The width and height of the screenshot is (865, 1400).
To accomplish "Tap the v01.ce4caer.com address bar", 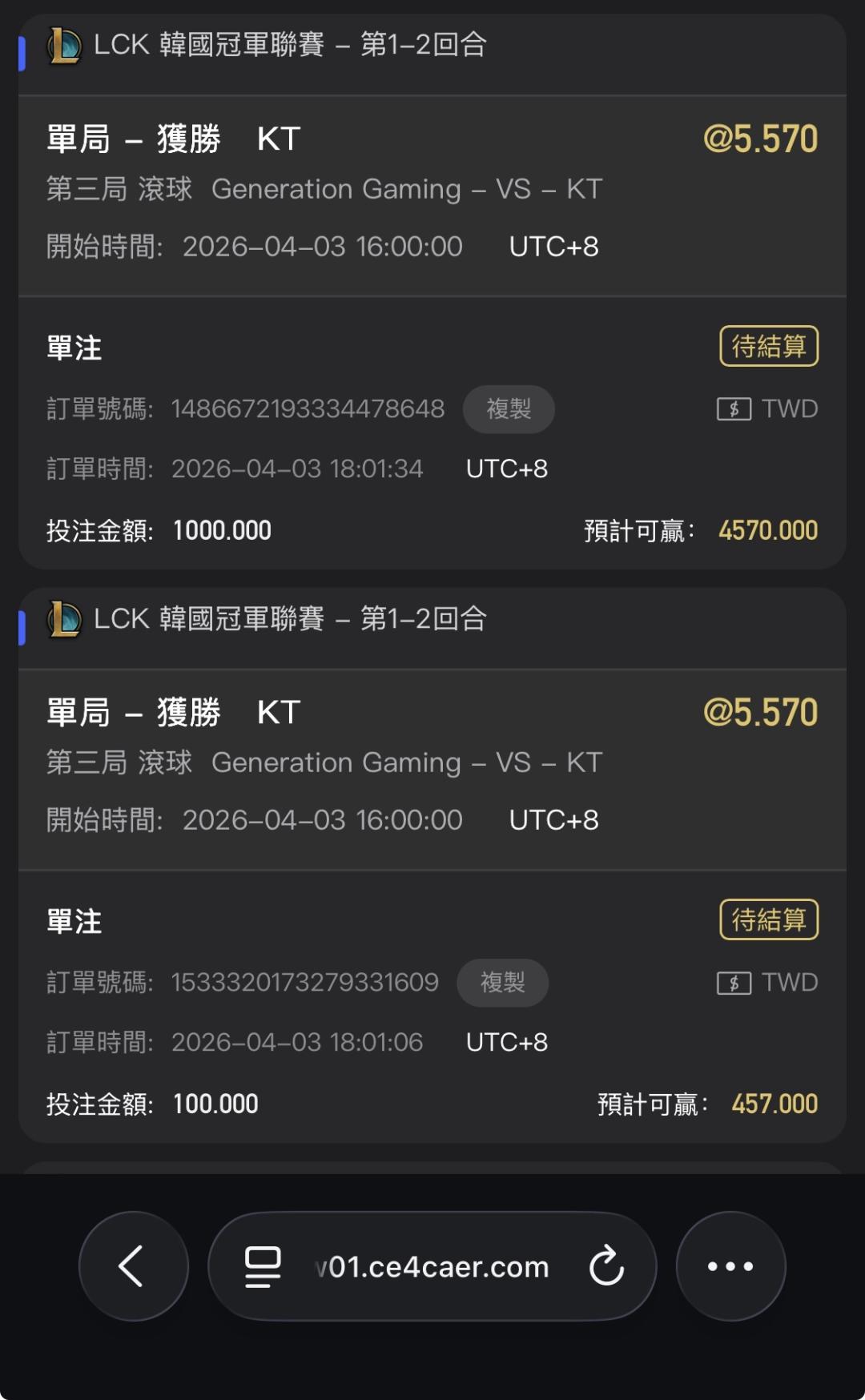I will (432, 1266).
